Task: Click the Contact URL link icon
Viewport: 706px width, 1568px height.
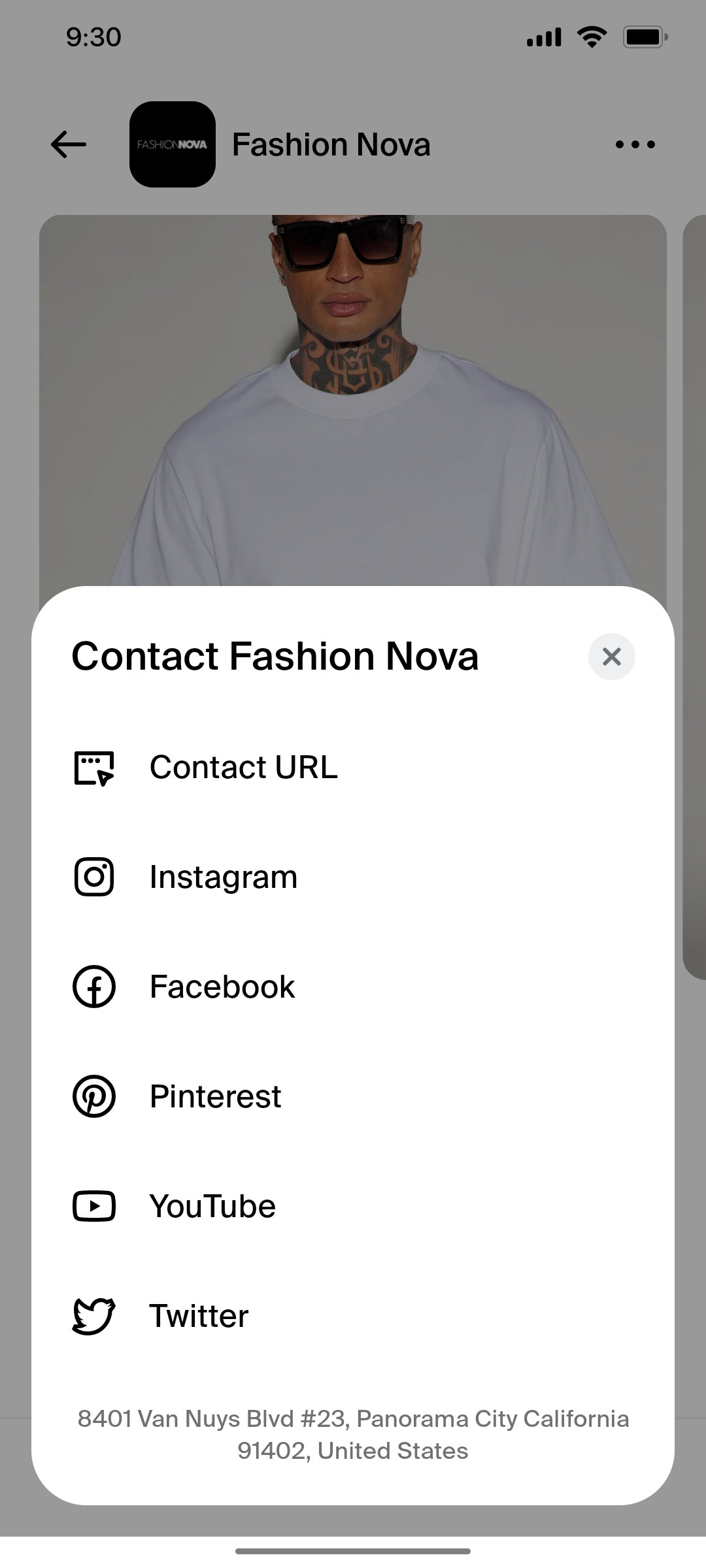Action: click(94, 767)
